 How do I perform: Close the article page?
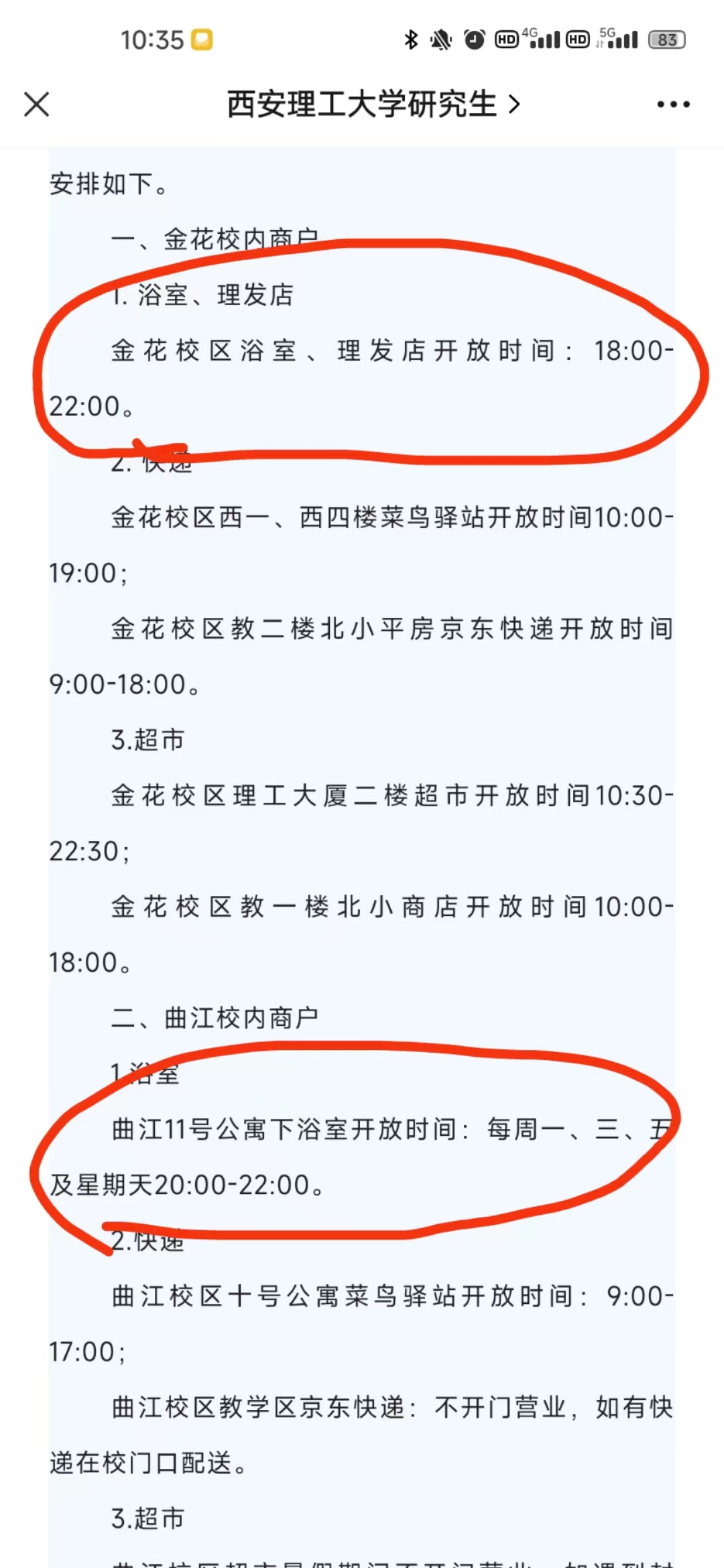[x=37, y=105]
